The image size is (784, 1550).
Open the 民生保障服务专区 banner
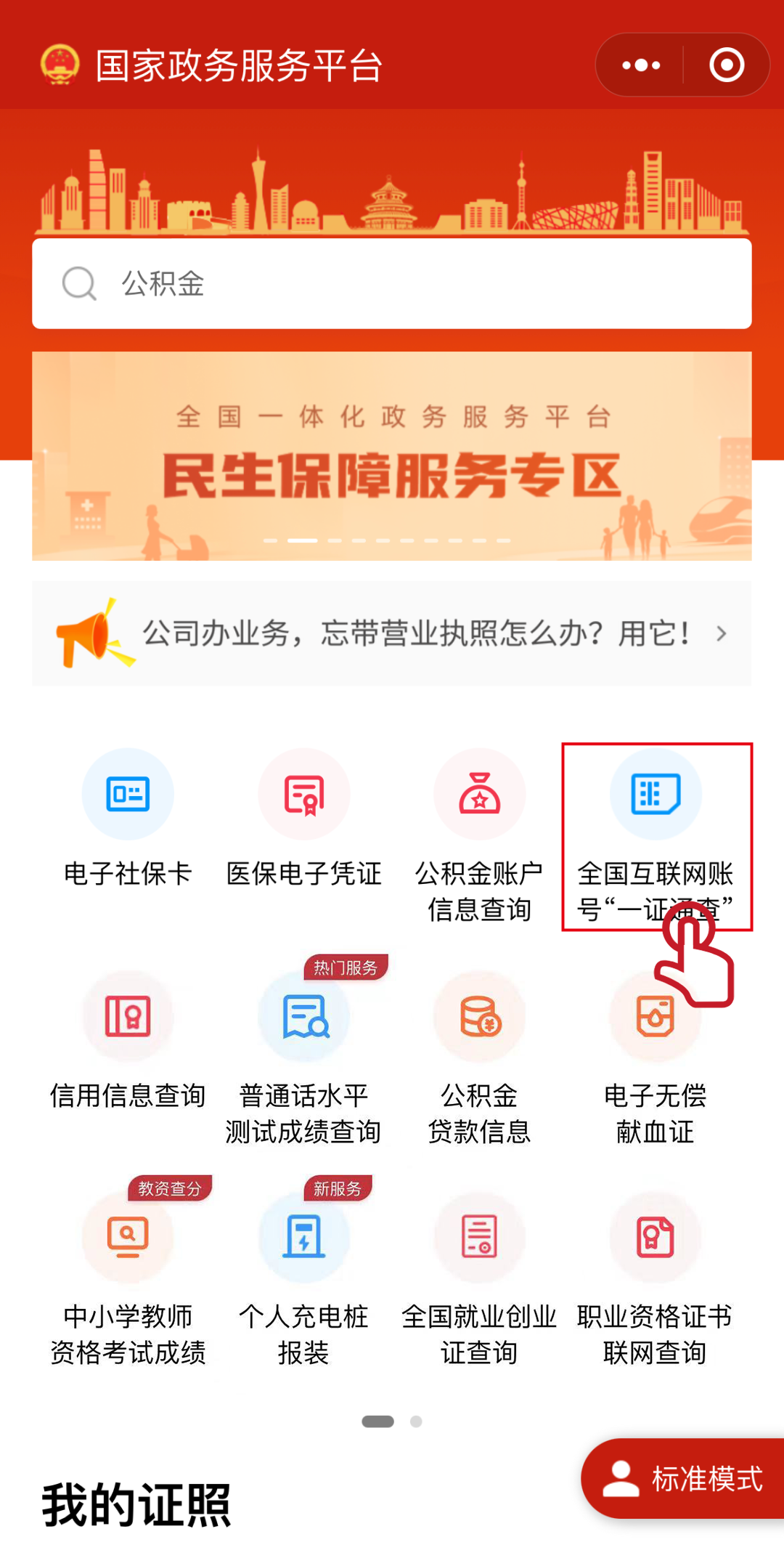pos(392,456)
